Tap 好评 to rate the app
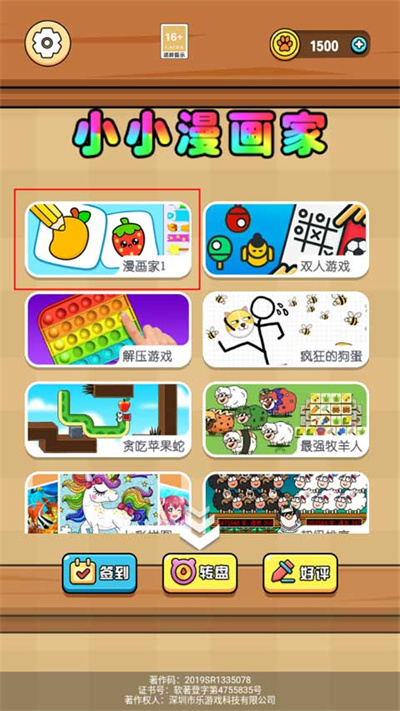This screenshot has height=711, width=400. pyautogui.click(x=301, y=574)
